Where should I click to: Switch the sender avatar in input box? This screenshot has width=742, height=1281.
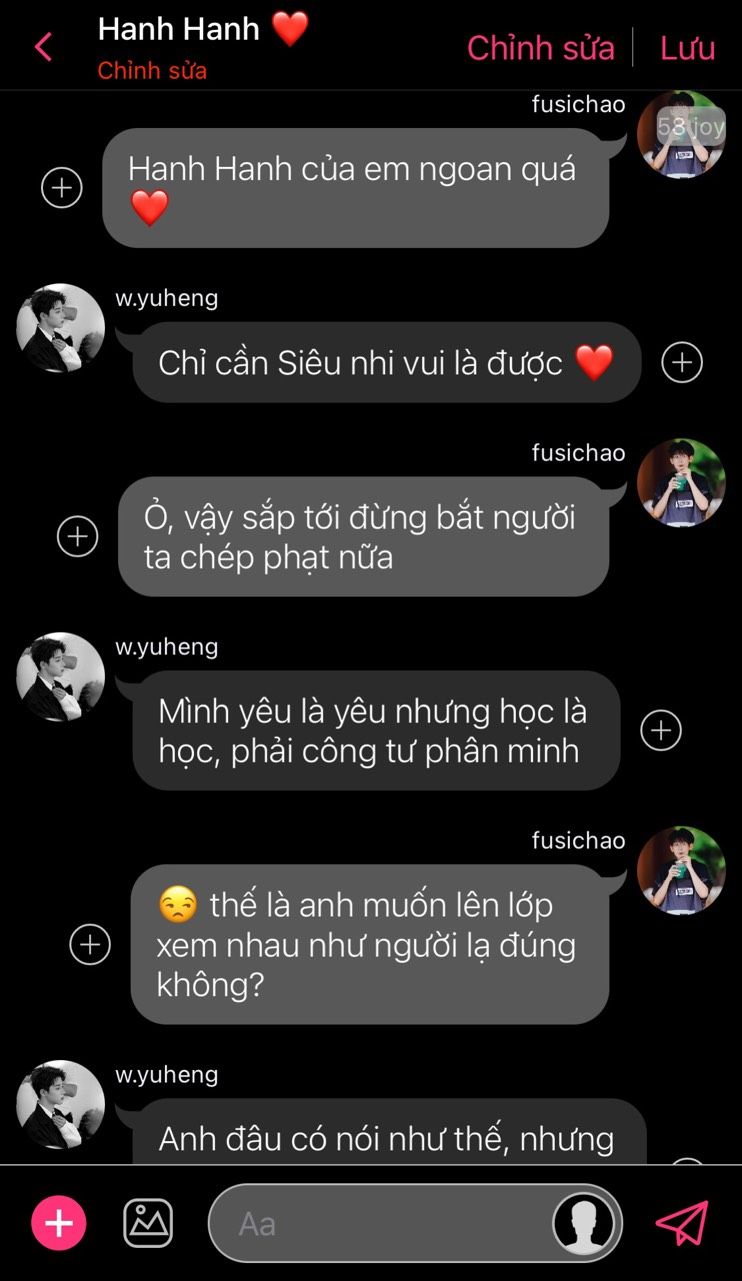pos(584,1223)
